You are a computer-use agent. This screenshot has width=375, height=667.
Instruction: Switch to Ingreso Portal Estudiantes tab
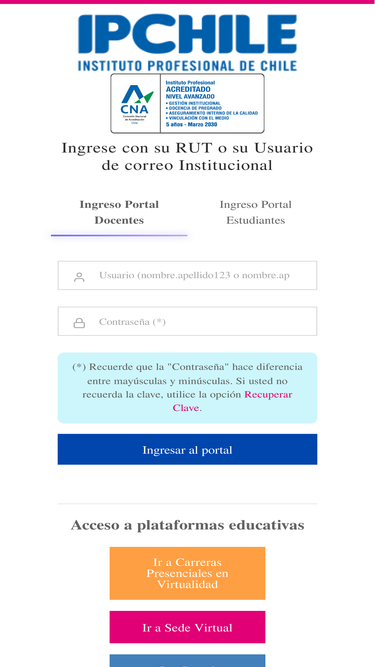[256, 212]
